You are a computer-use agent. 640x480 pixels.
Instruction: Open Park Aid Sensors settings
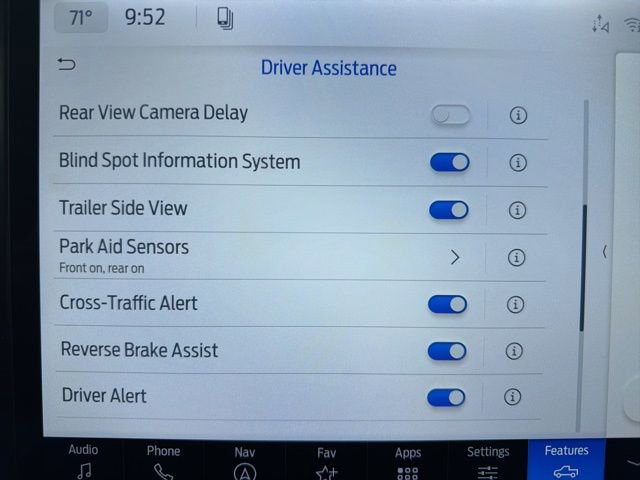pyautogui.click(x=454, y=257)
